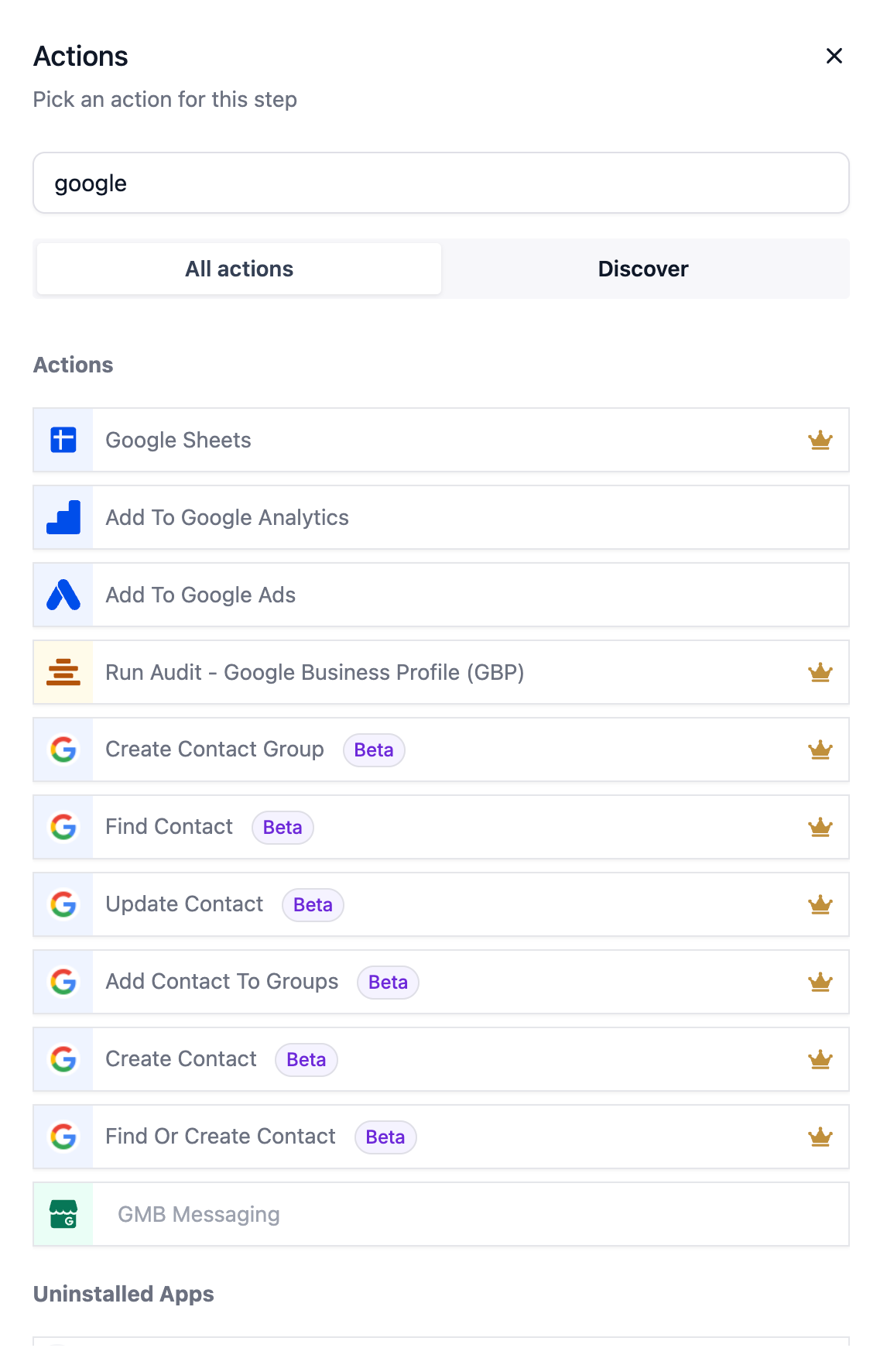Choose the Create Contact Group action

click(x=214, y=749)
